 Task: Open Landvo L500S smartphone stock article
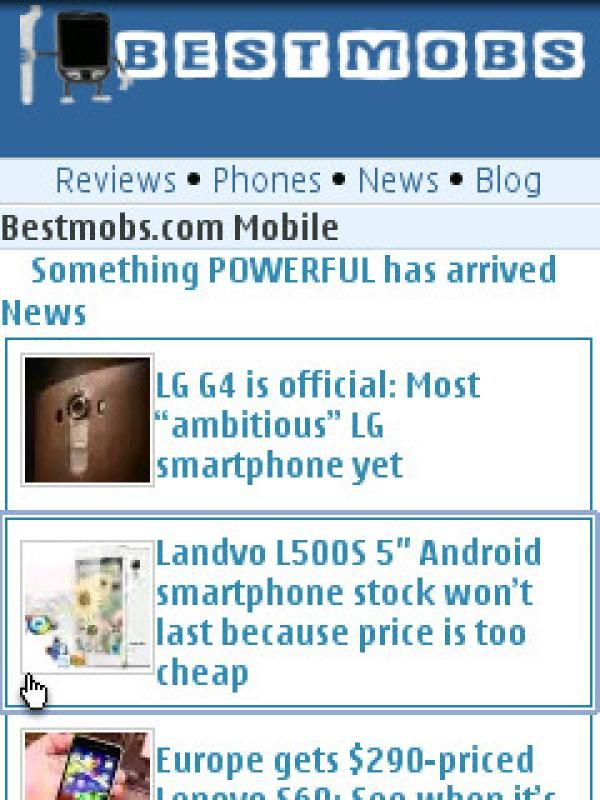click(345, 612)
